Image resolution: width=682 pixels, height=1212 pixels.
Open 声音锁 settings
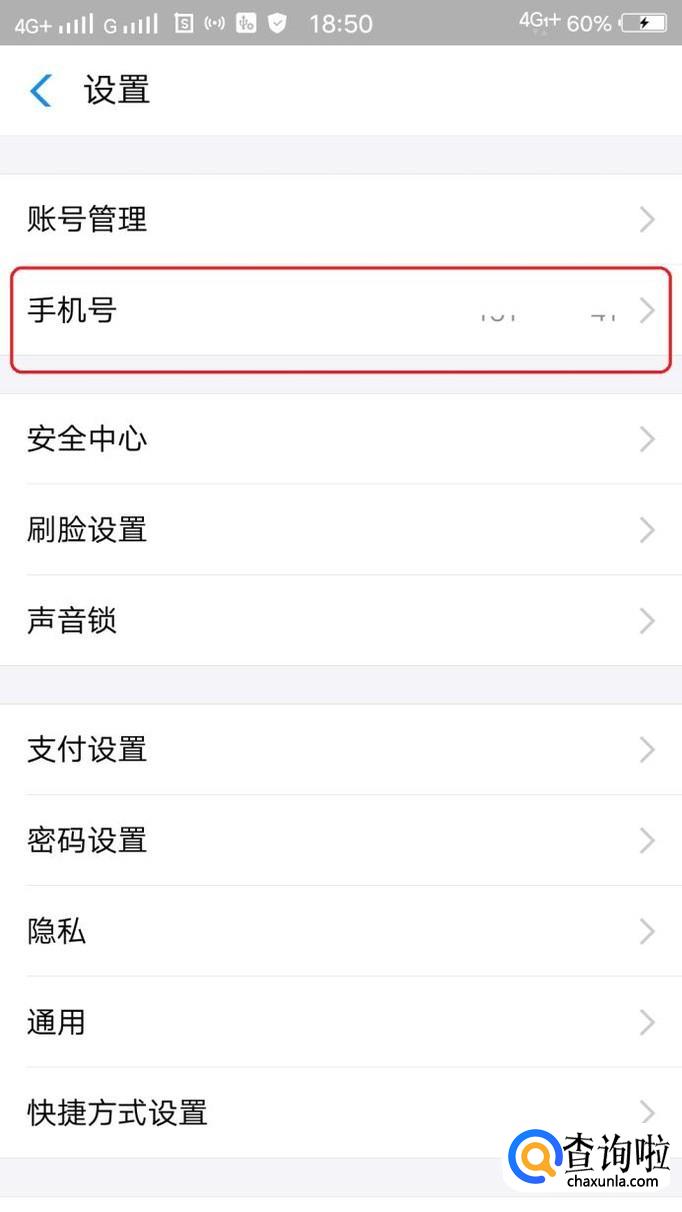(341, 620)
